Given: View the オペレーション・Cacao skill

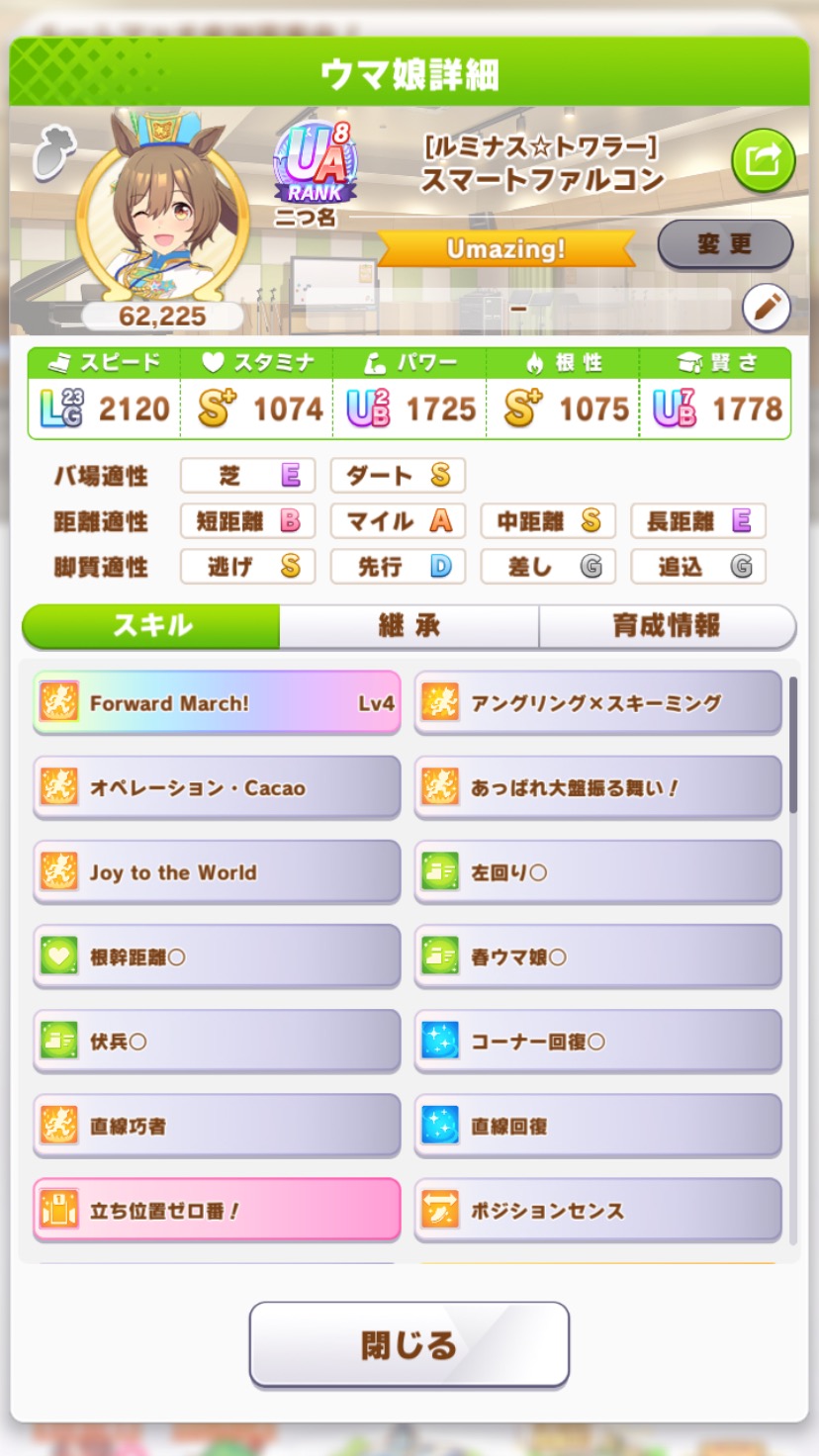Looking at the screenshot, I should (217, 787).
